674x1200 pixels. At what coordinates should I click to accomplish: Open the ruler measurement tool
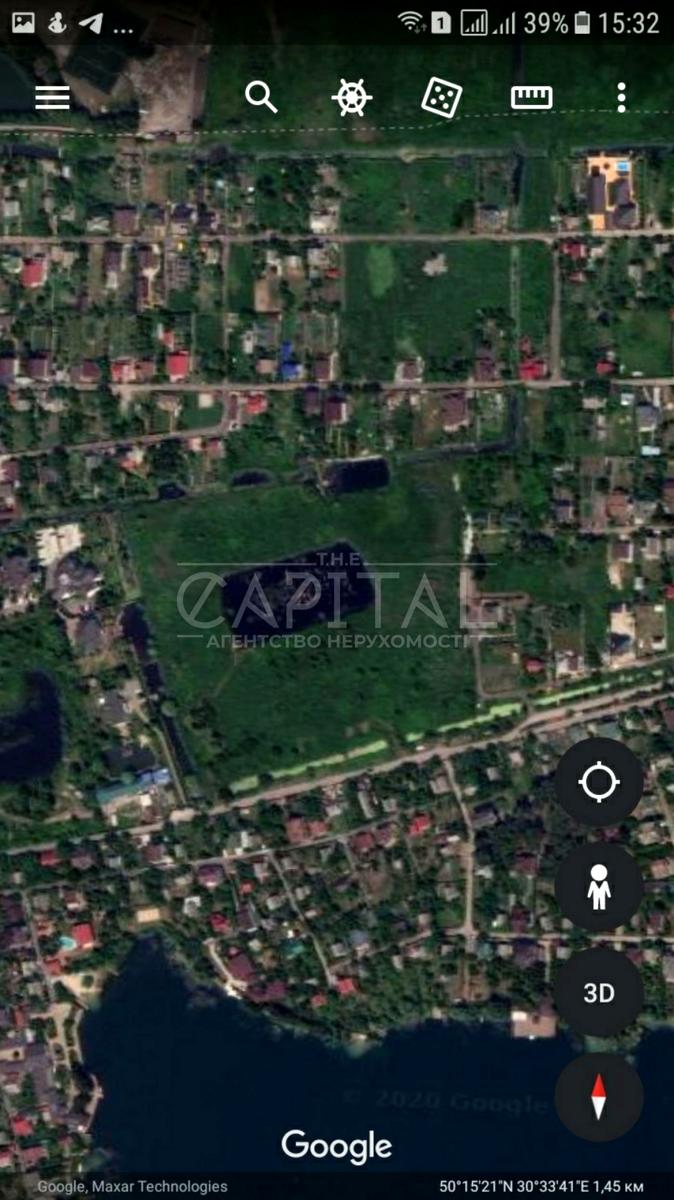[531, 97]
